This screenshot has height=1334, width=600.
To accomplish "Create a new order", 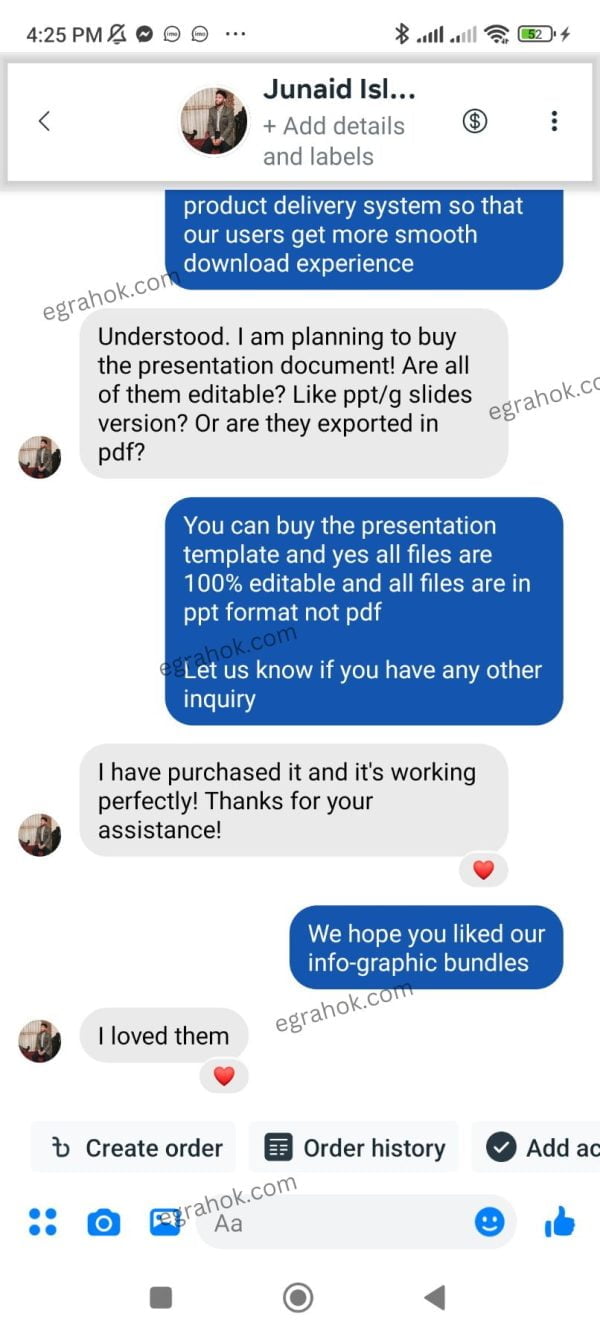I will click(x=136, y=1147).
